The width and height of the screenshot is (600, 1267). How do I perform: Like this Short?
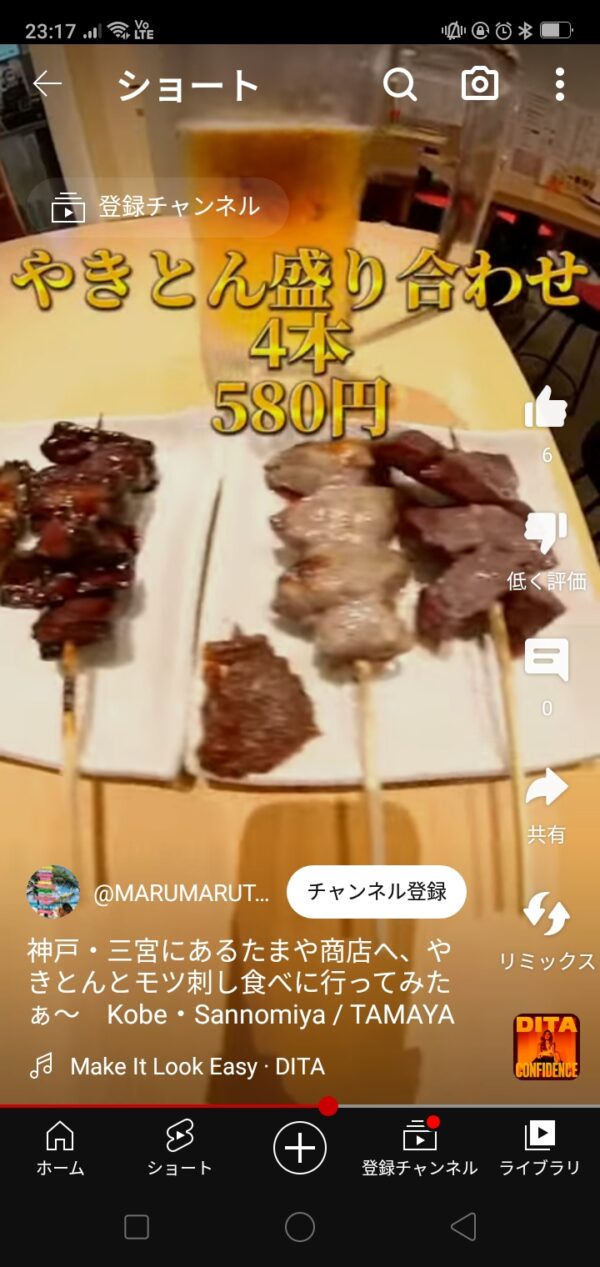coord(546,410)
